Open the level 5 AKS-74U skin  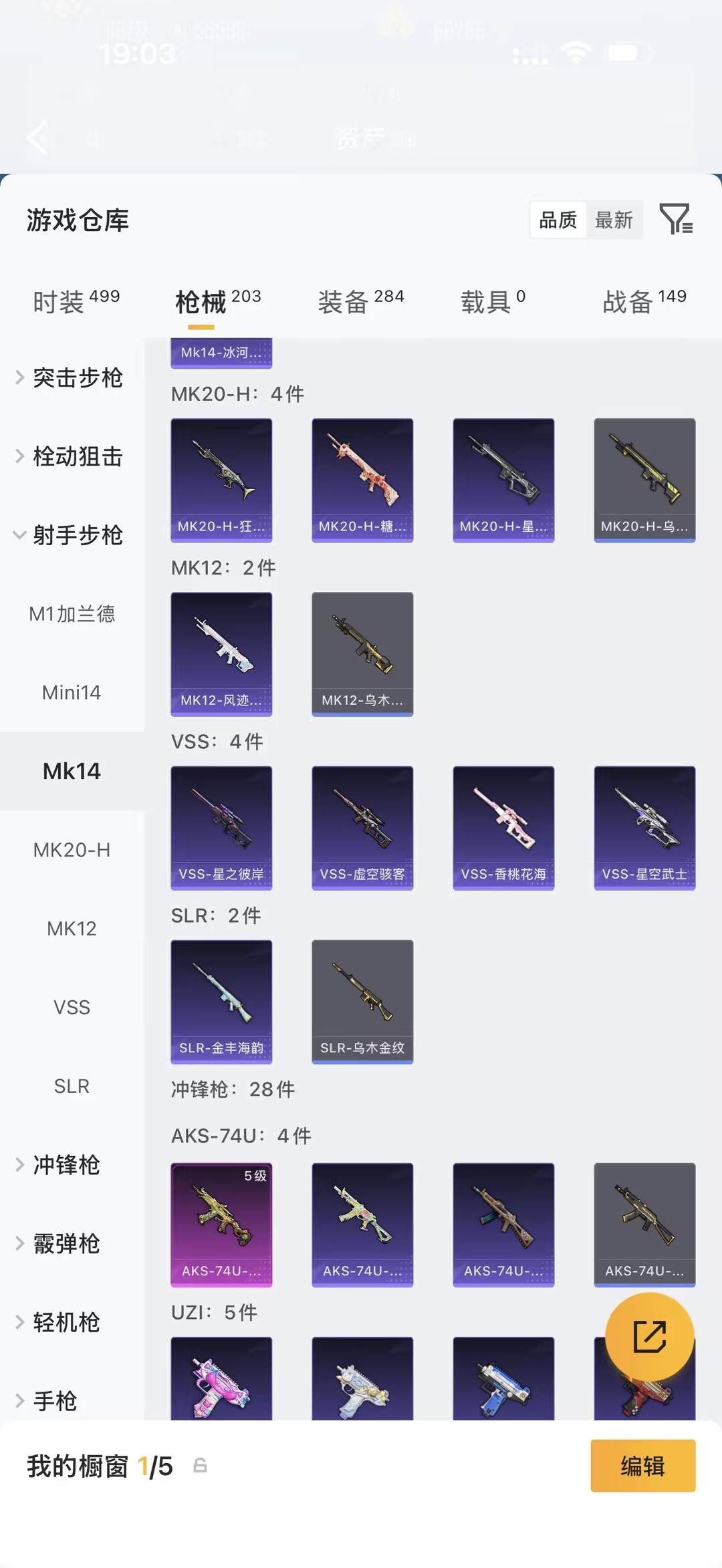[x=221, y=1224]
